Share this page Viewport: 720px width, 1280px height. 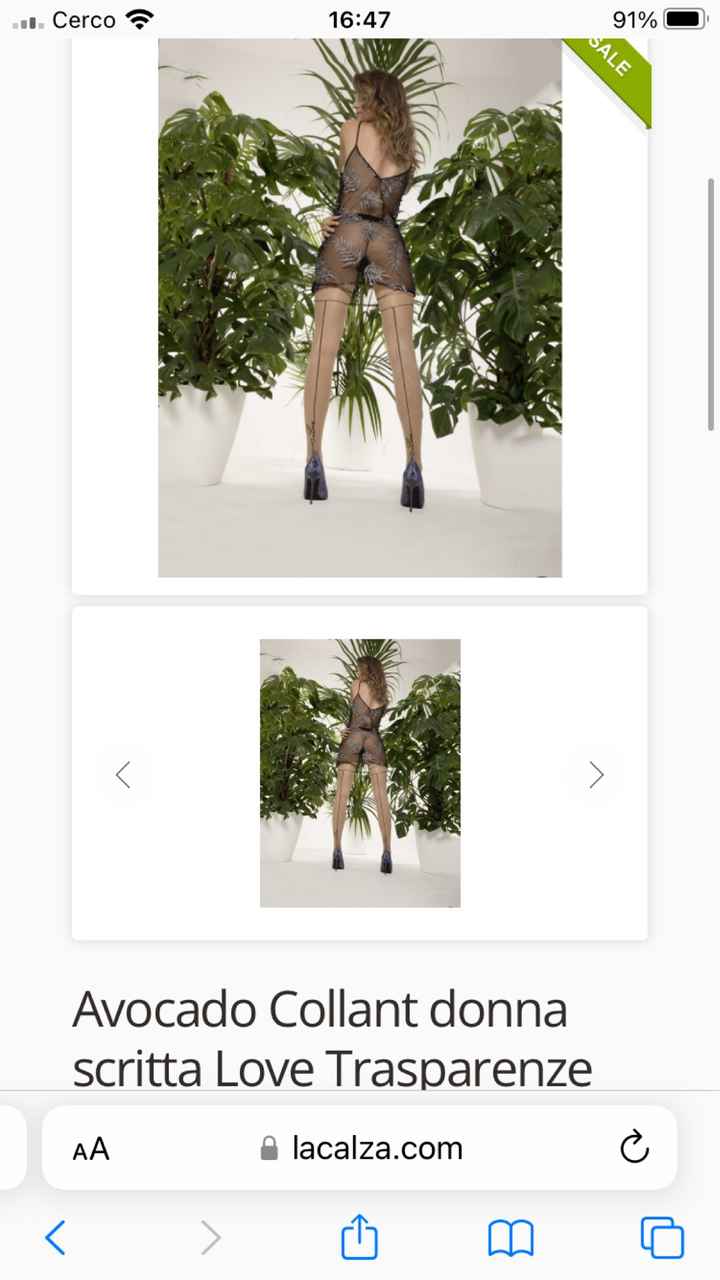tap(359, 1237)
